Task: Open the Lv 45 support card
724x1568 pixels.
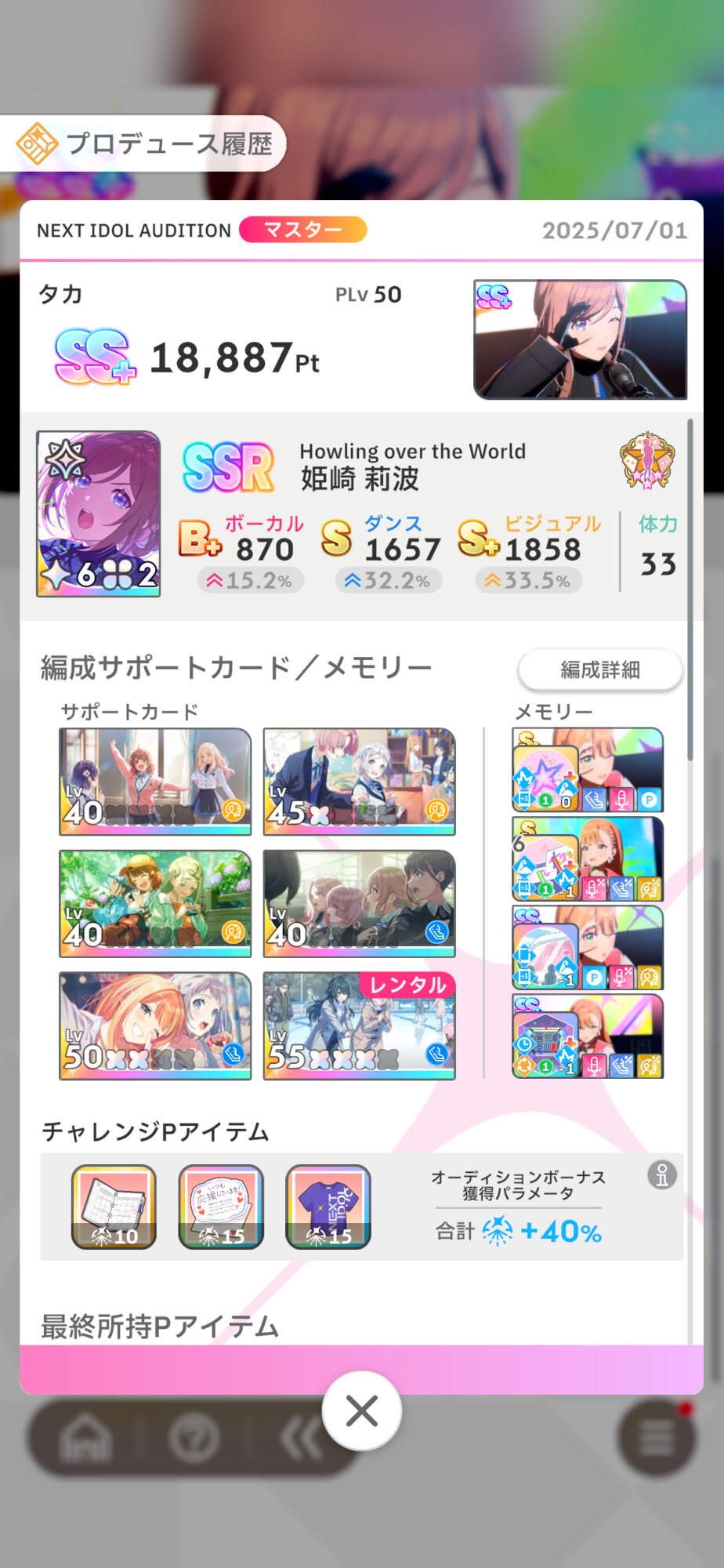Action: [359, 782]
